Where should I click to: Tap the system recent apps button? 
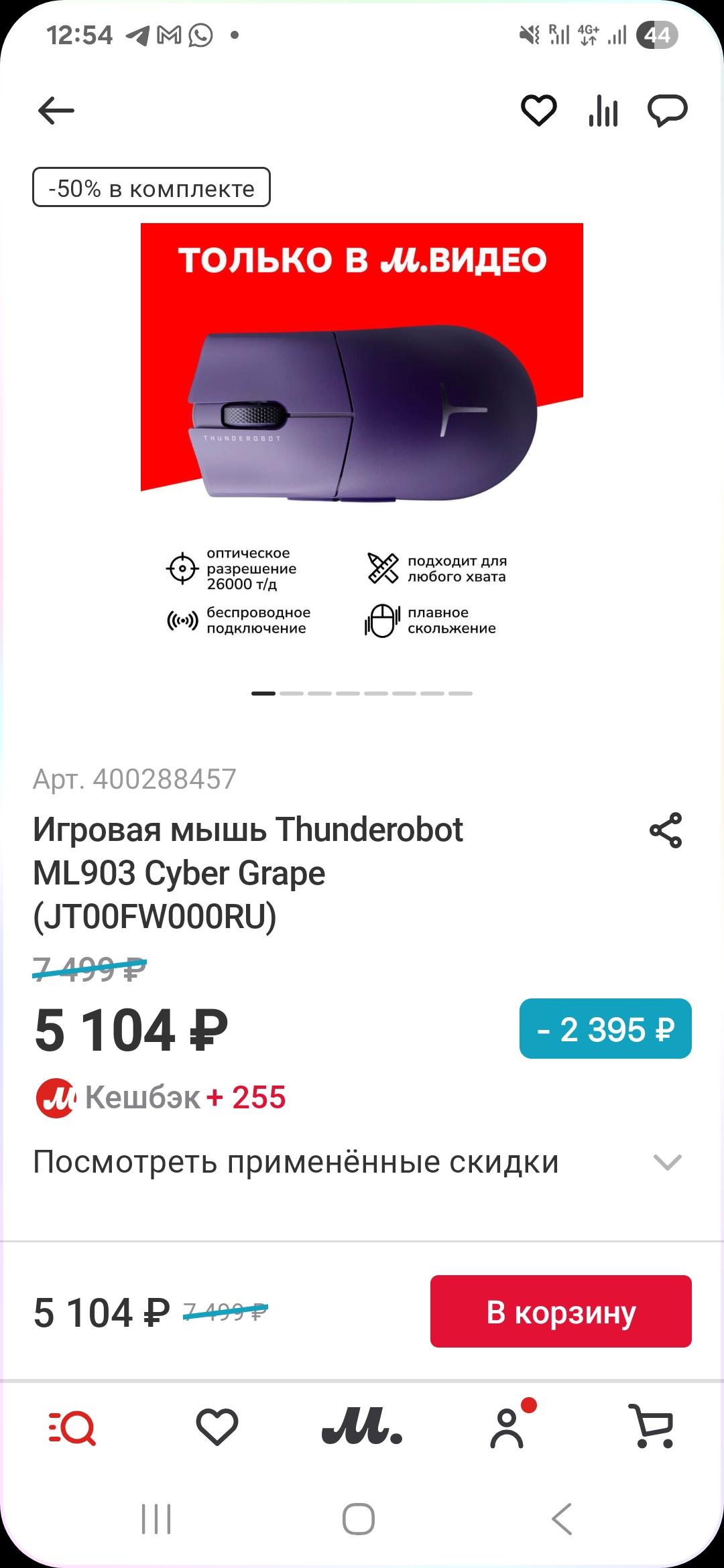[156, 1519]
